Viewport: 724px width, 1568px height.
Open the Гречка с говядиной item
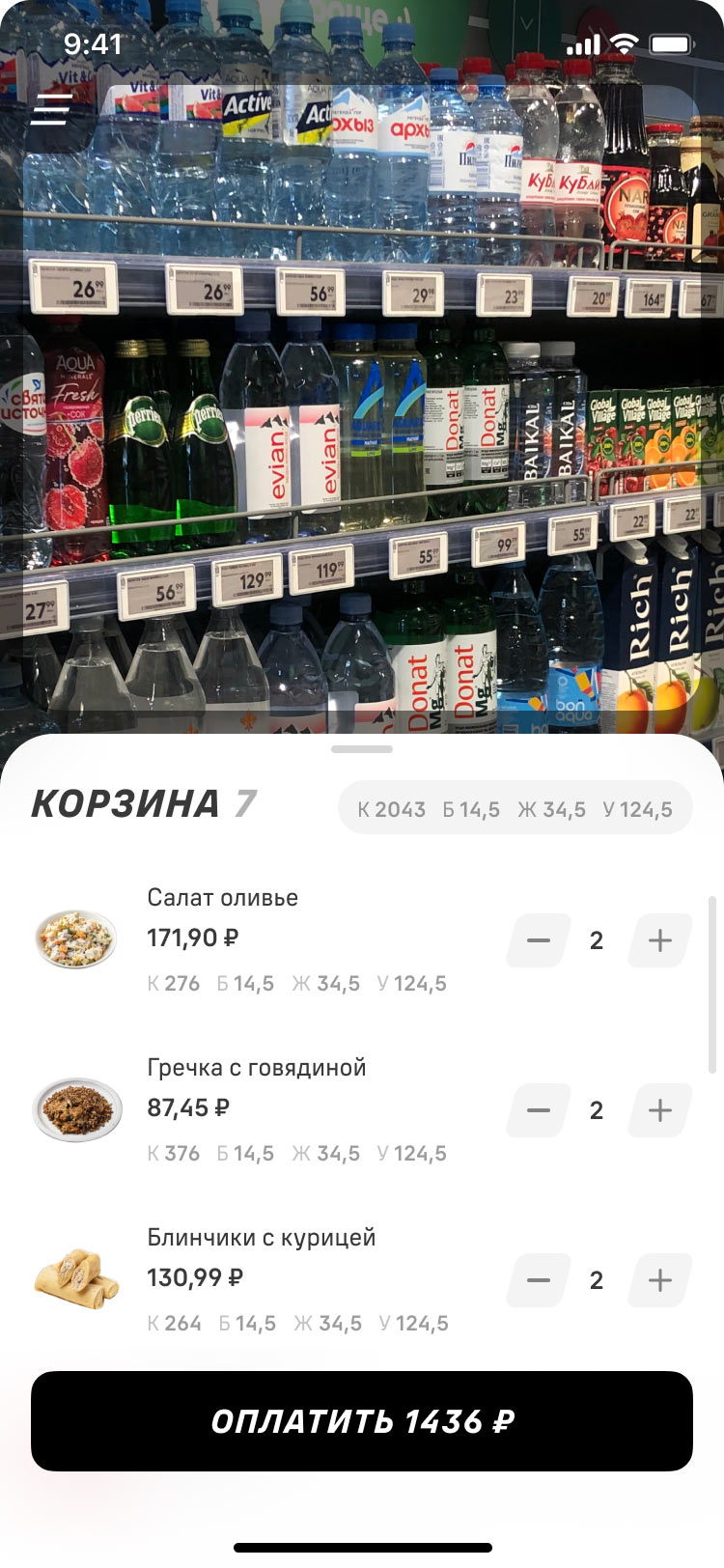[x=256, y=1068]
